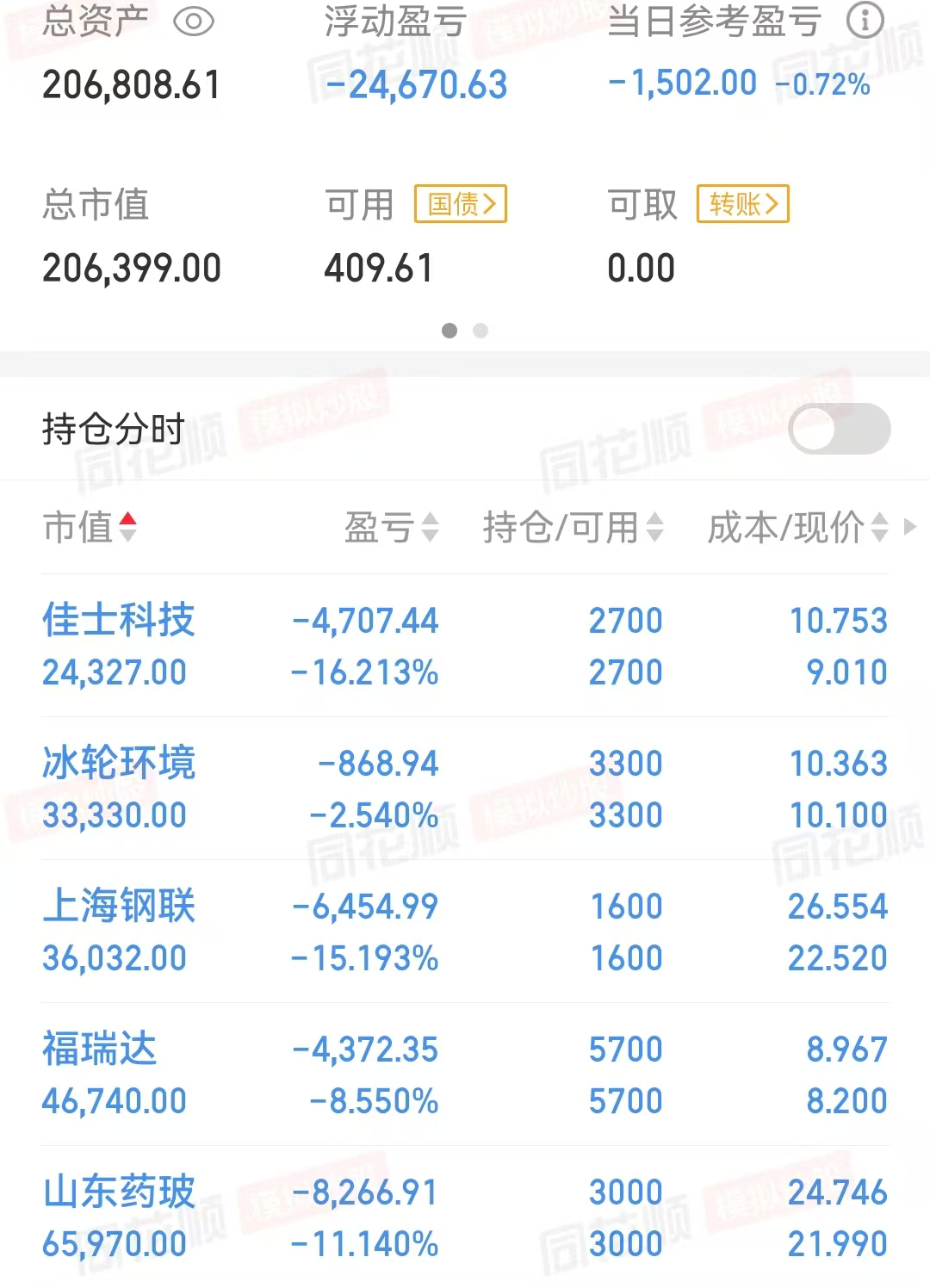
Task: Click the sort arrows on 持仓/可用 column
Action: point(656,529)
